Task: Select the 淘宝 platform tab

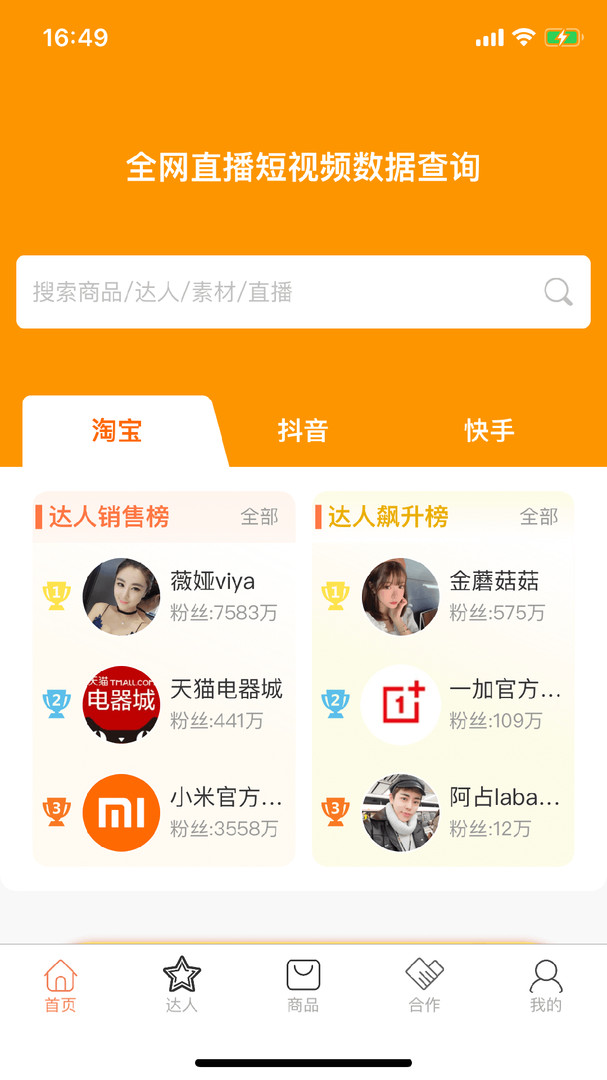Action: click(x=117, y=431)
